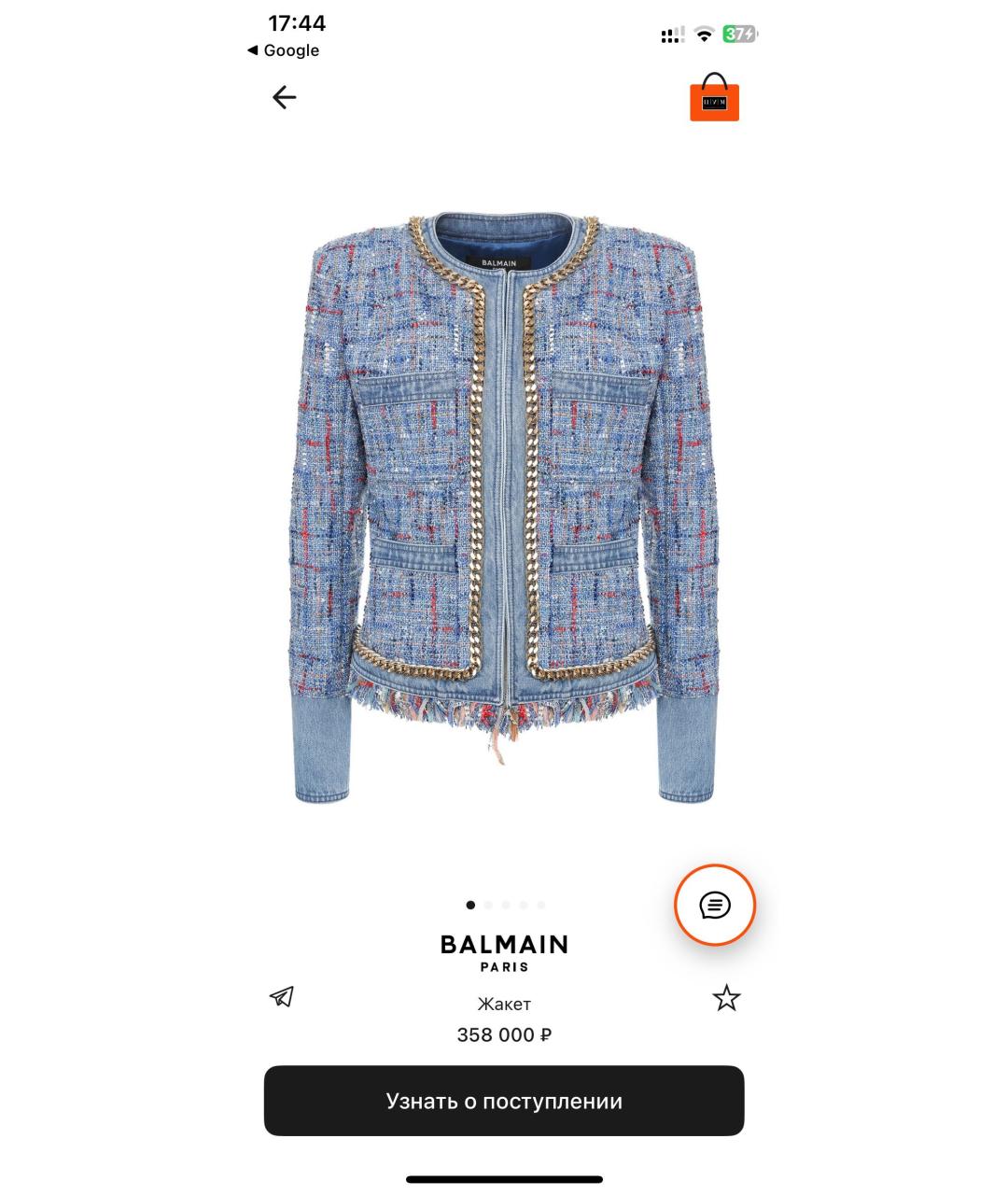Go back to the previous page

[284, 97]
